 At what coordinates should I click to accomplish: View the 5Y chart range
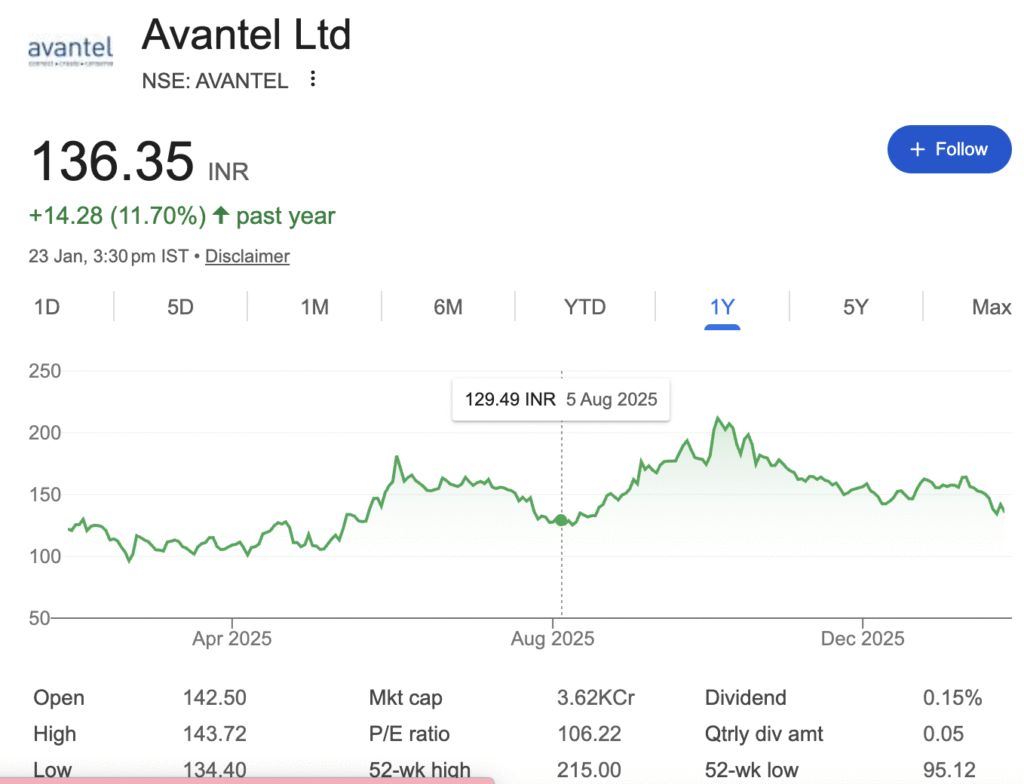pyautogui.click(x=855, y=307)
